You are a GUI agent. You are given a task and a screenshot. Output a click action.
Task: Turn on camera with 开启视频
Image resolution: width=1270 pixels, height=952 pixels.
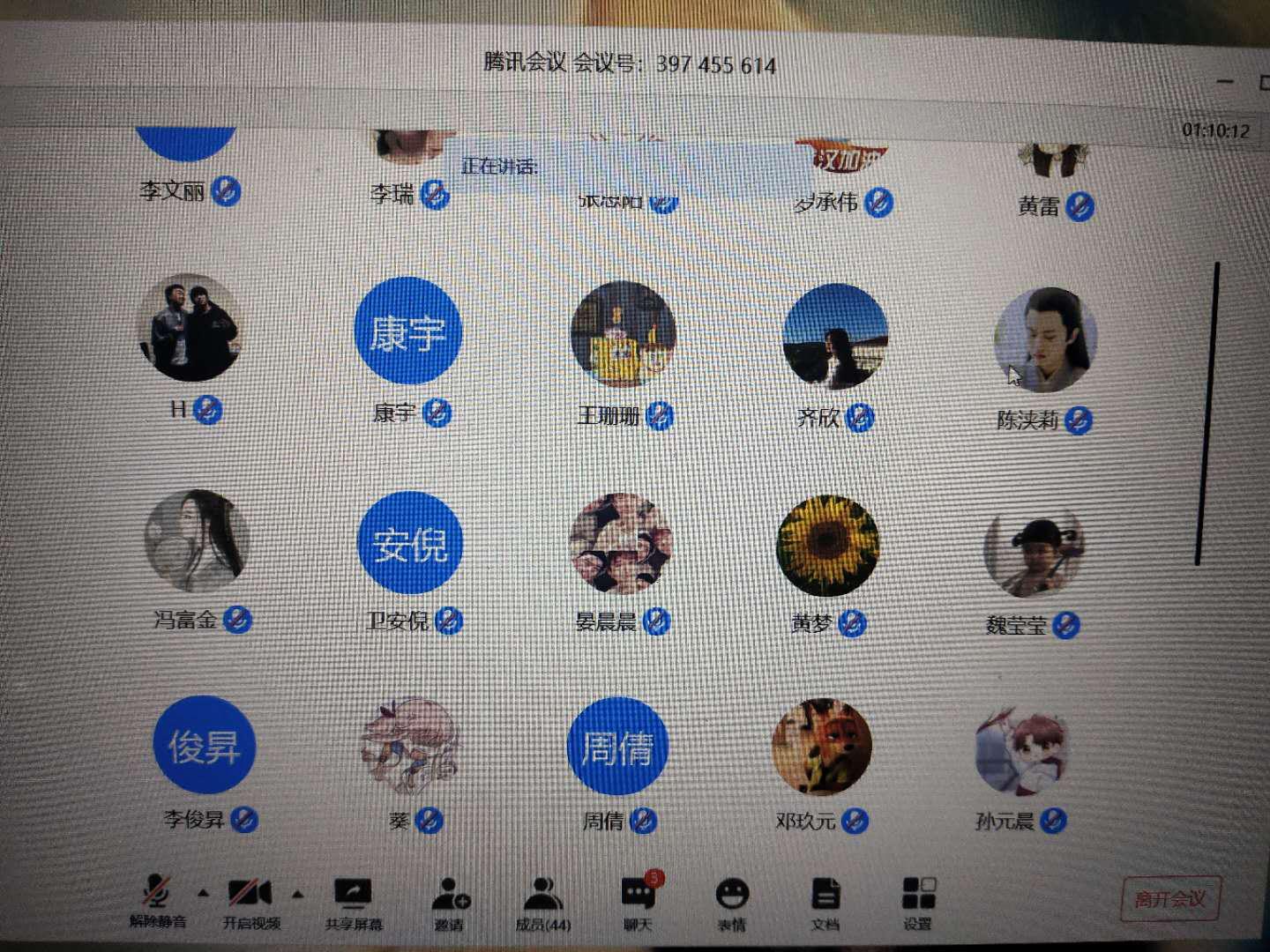250,900
